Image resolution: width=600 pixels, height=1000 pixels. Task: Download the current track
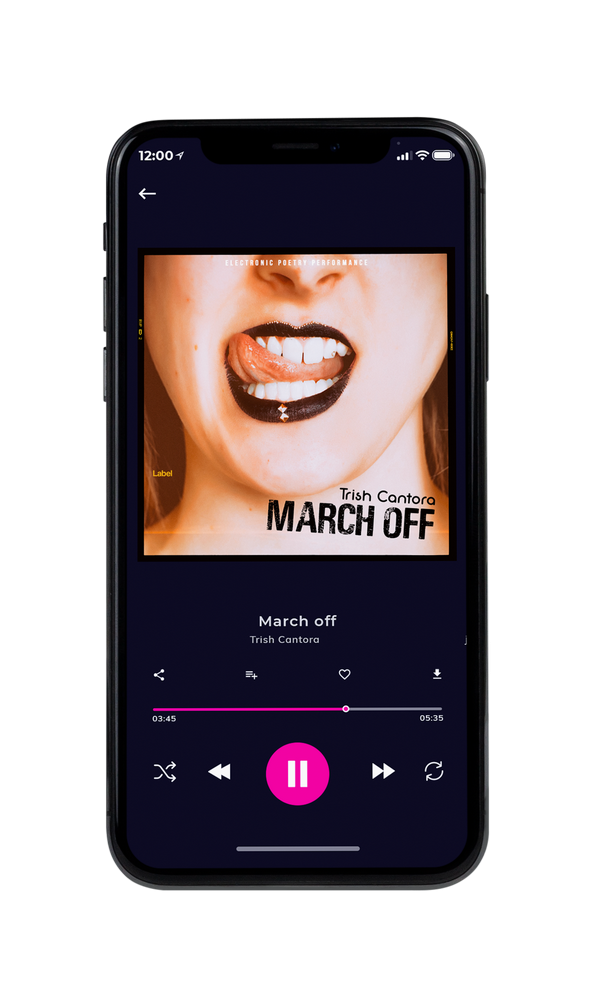coord(437,674)
